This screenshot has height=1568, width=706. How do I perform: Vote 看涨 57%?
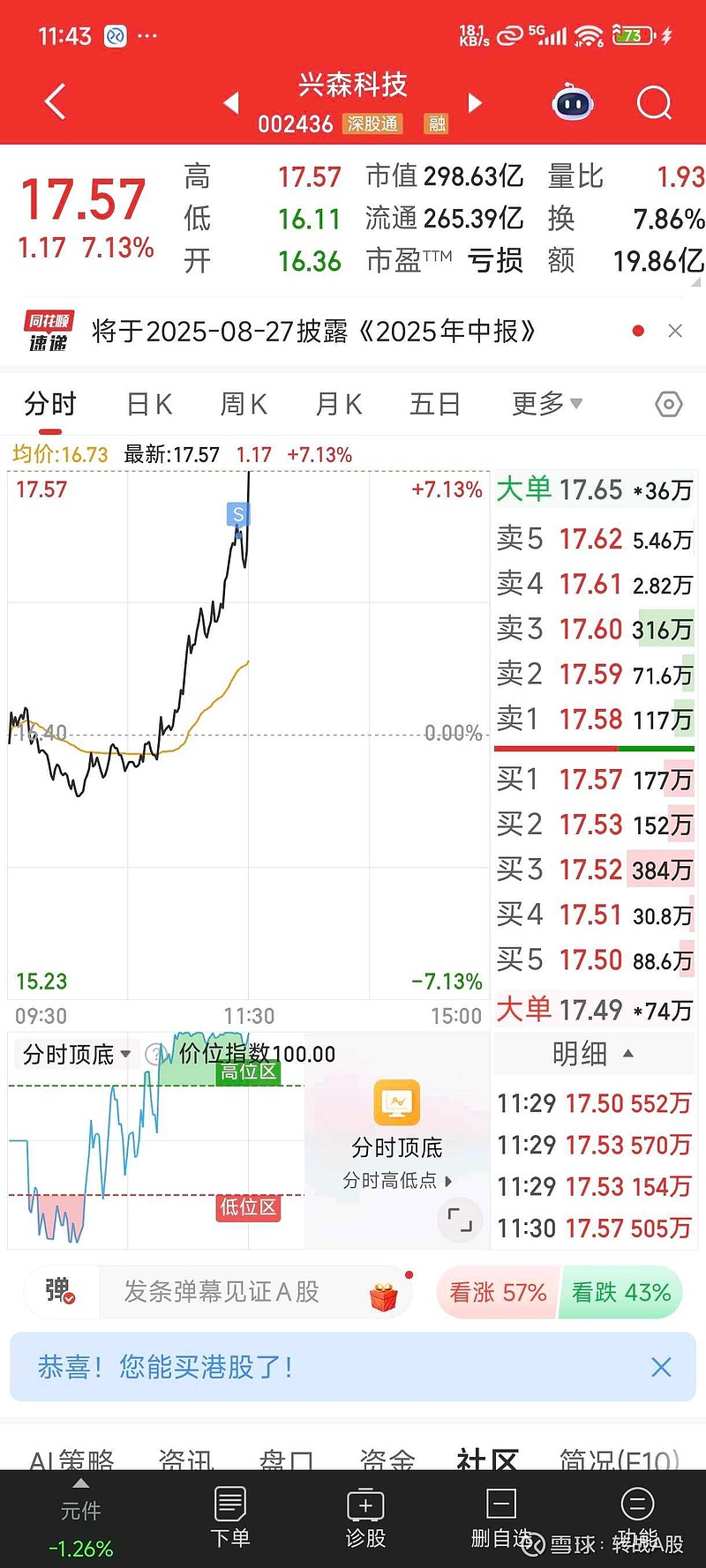pos(498,1293)
